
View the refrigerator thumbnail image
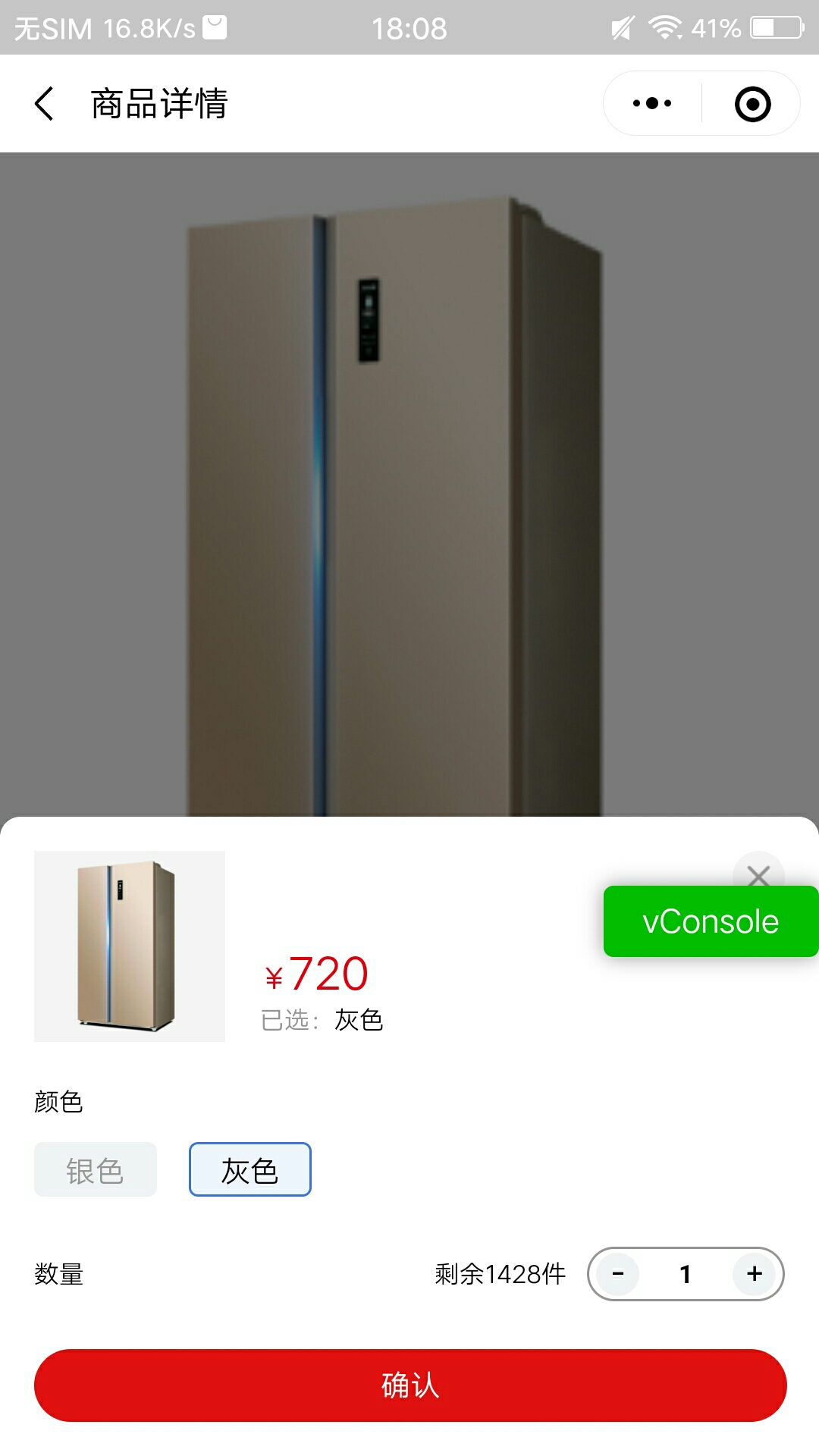click(130, 946)
